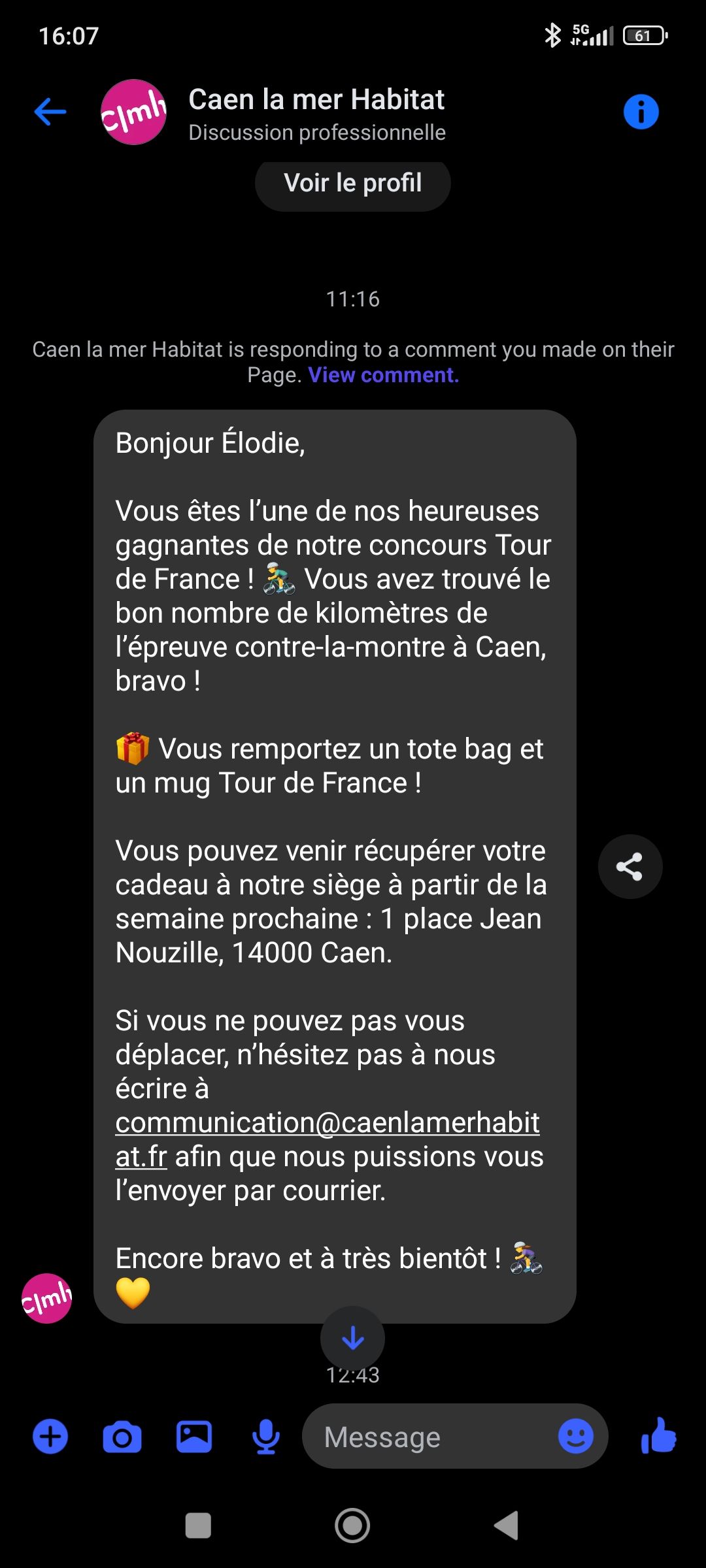Open conversation info icon
The image size is (706, 1568).
coord(641,112)
